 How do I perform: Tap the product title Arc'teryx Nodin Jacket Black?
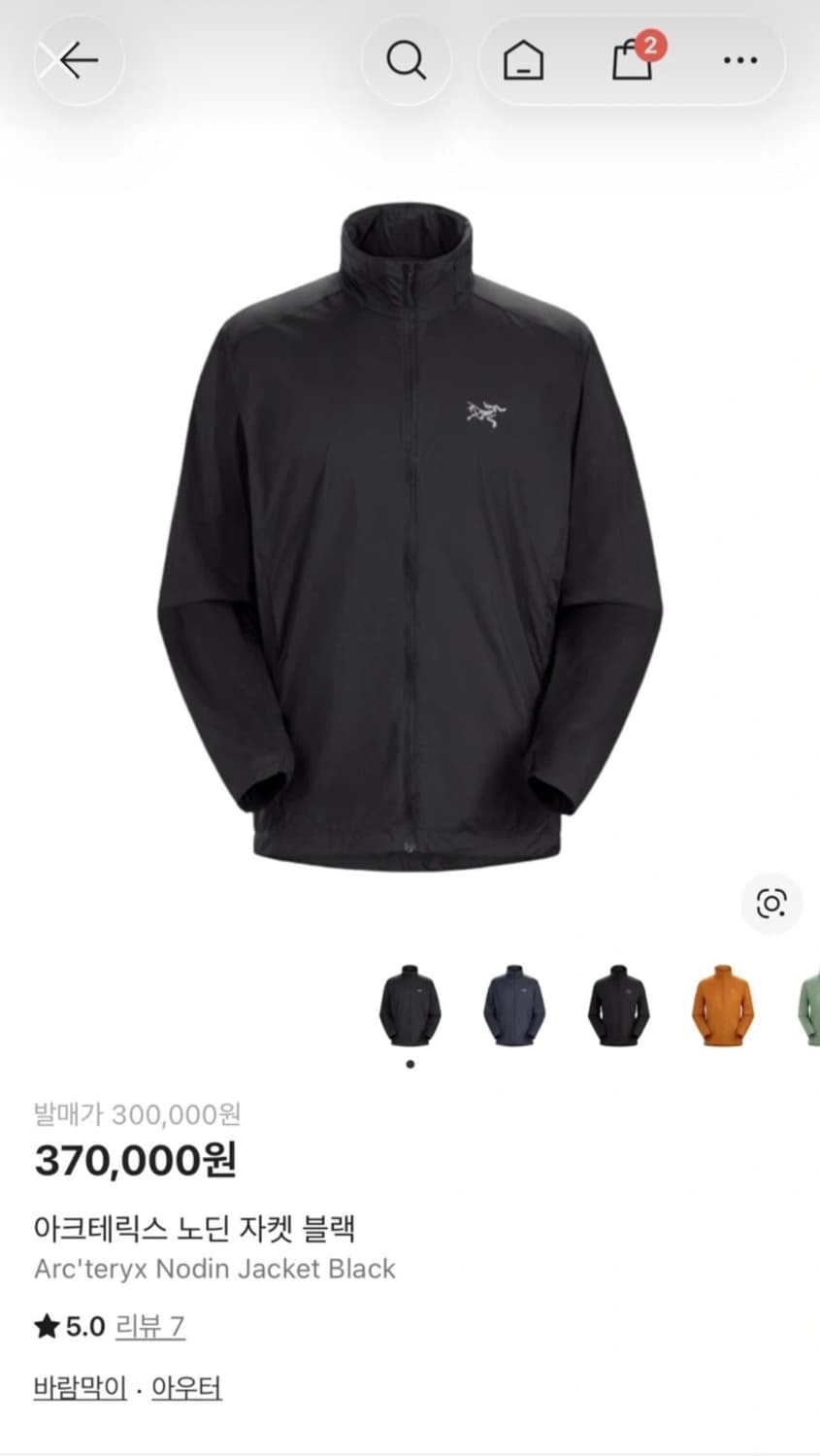click(215, 1269)
